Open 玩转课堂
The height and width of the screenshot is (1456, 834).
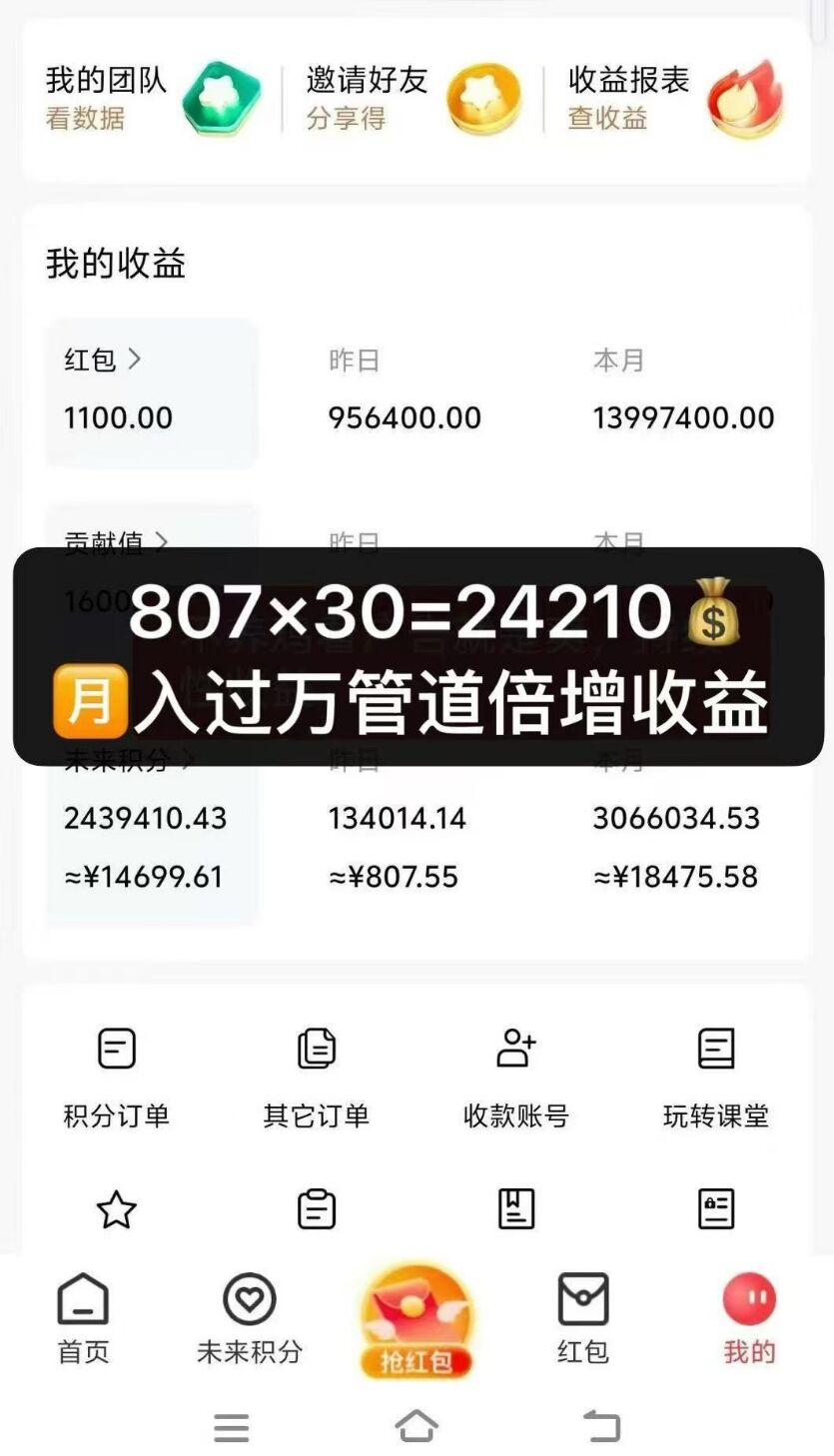pyautogui.click(x=716, y=1079)
